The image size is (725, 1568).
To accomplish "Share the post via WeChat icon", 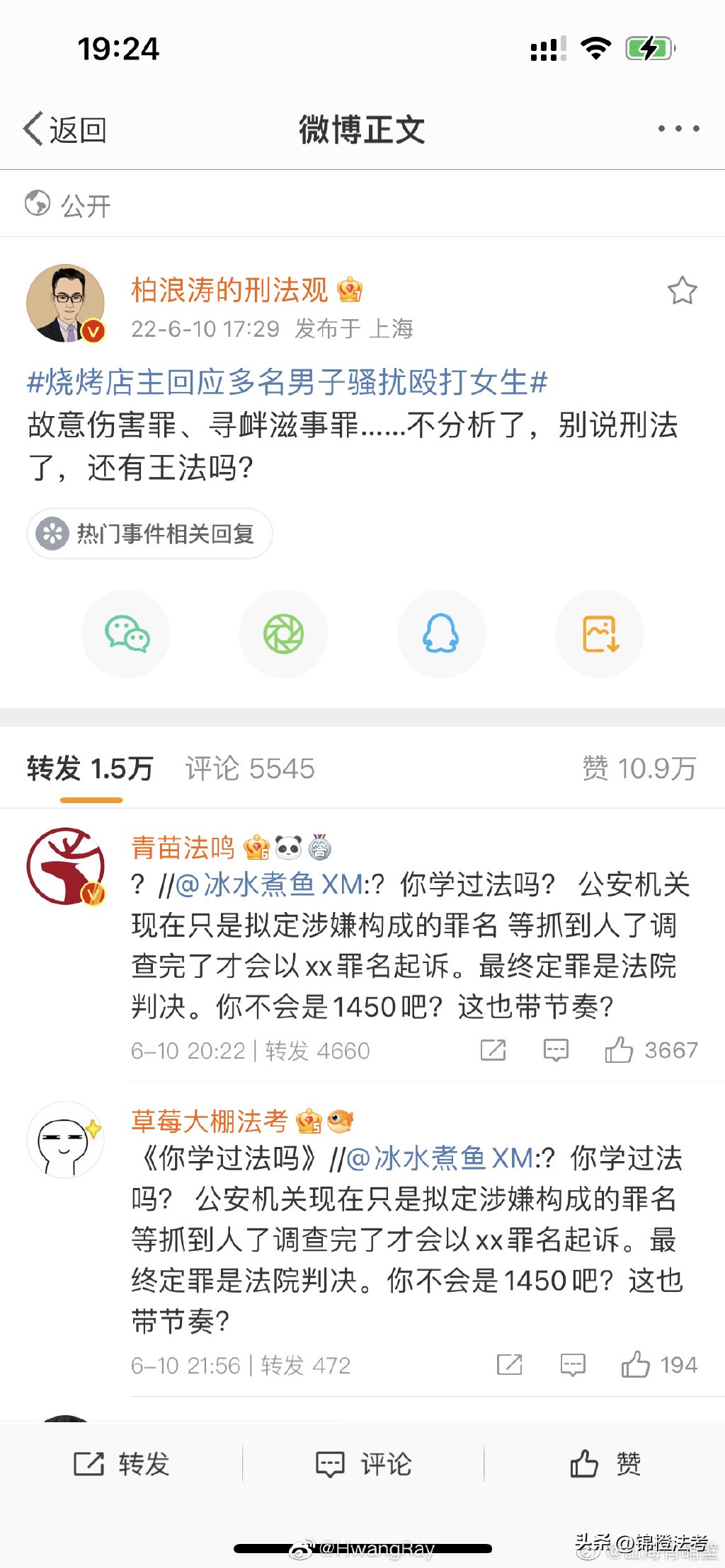I will (125, 634).
